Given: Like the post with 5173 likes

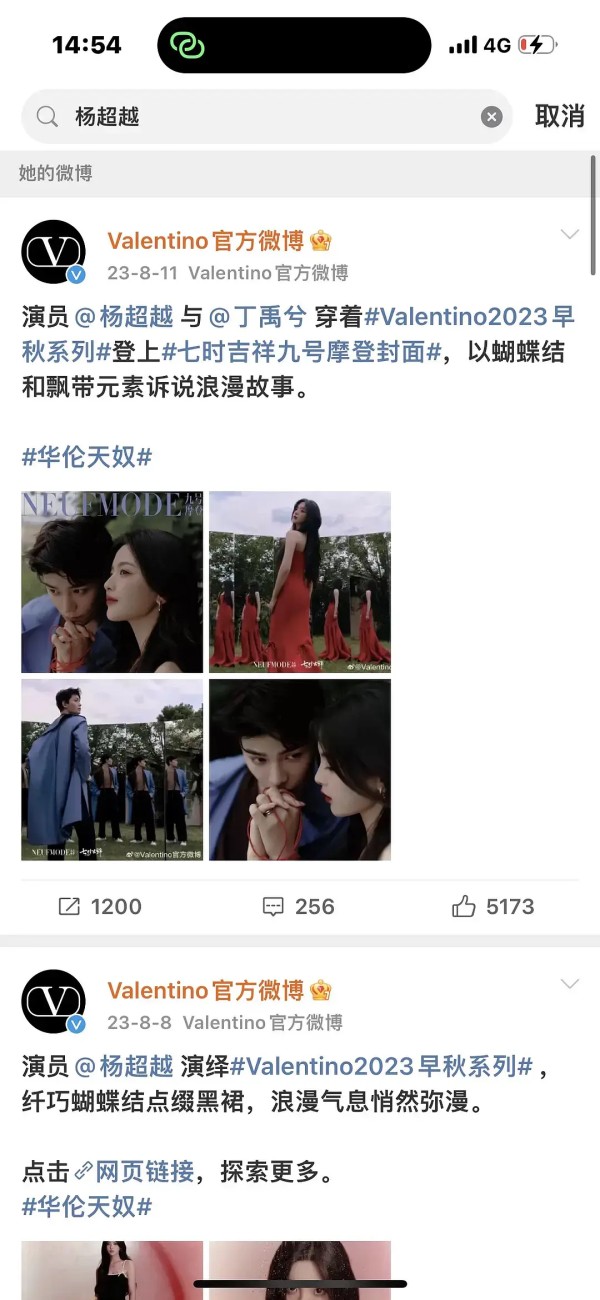Looking at the screenshot, I should tap(493, 907).
